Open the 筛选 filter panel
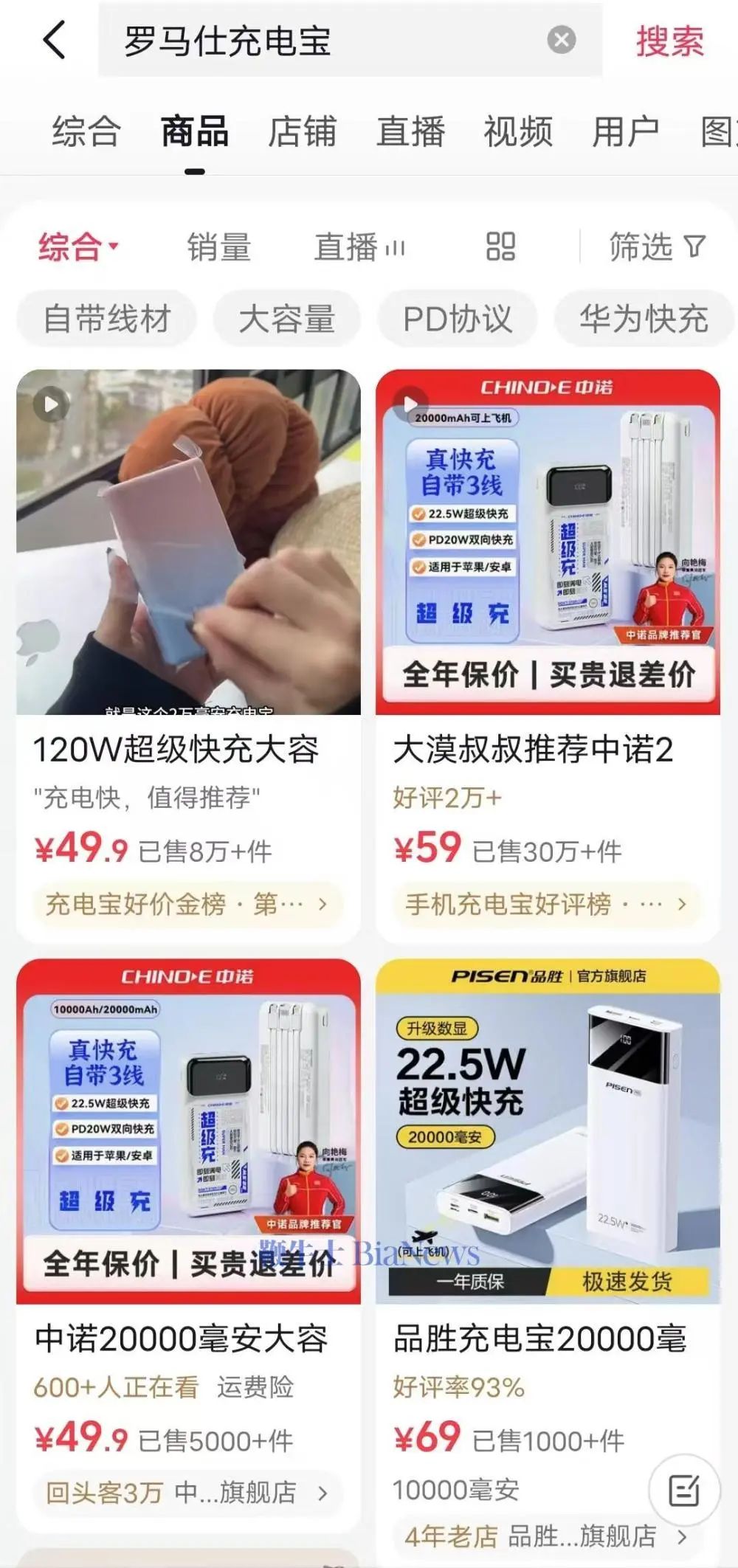Image resolution: width=738 pixels, height=1568 pixels. tap(657, 246)
